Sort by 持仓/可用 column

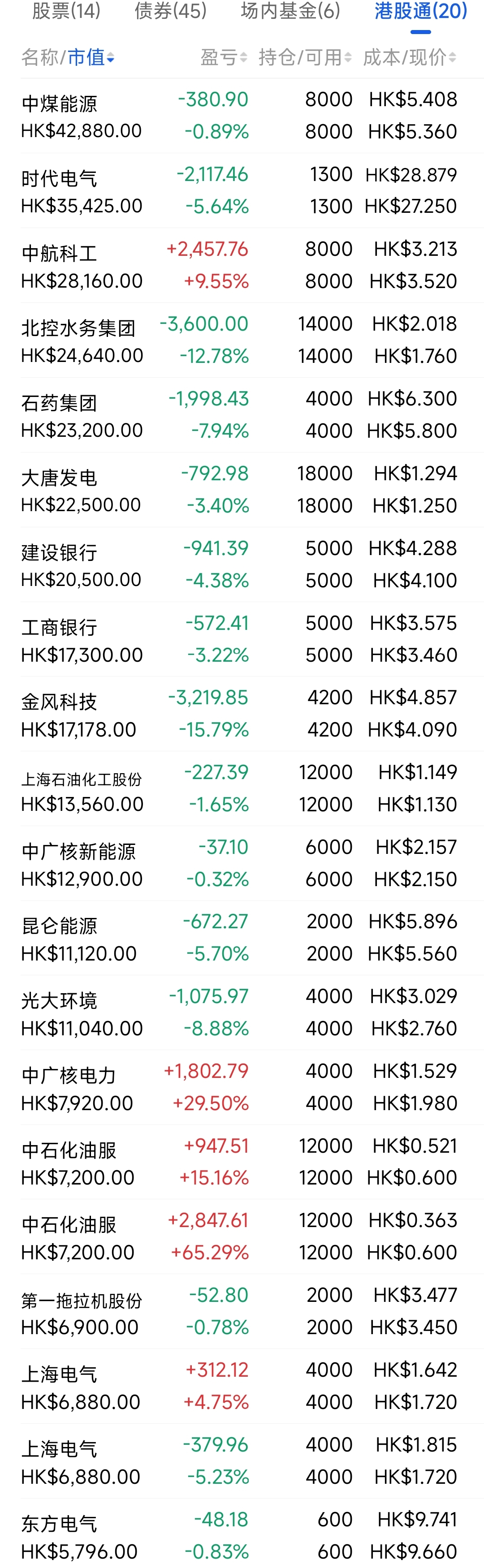pyautogui.click(x=305, y=57)
